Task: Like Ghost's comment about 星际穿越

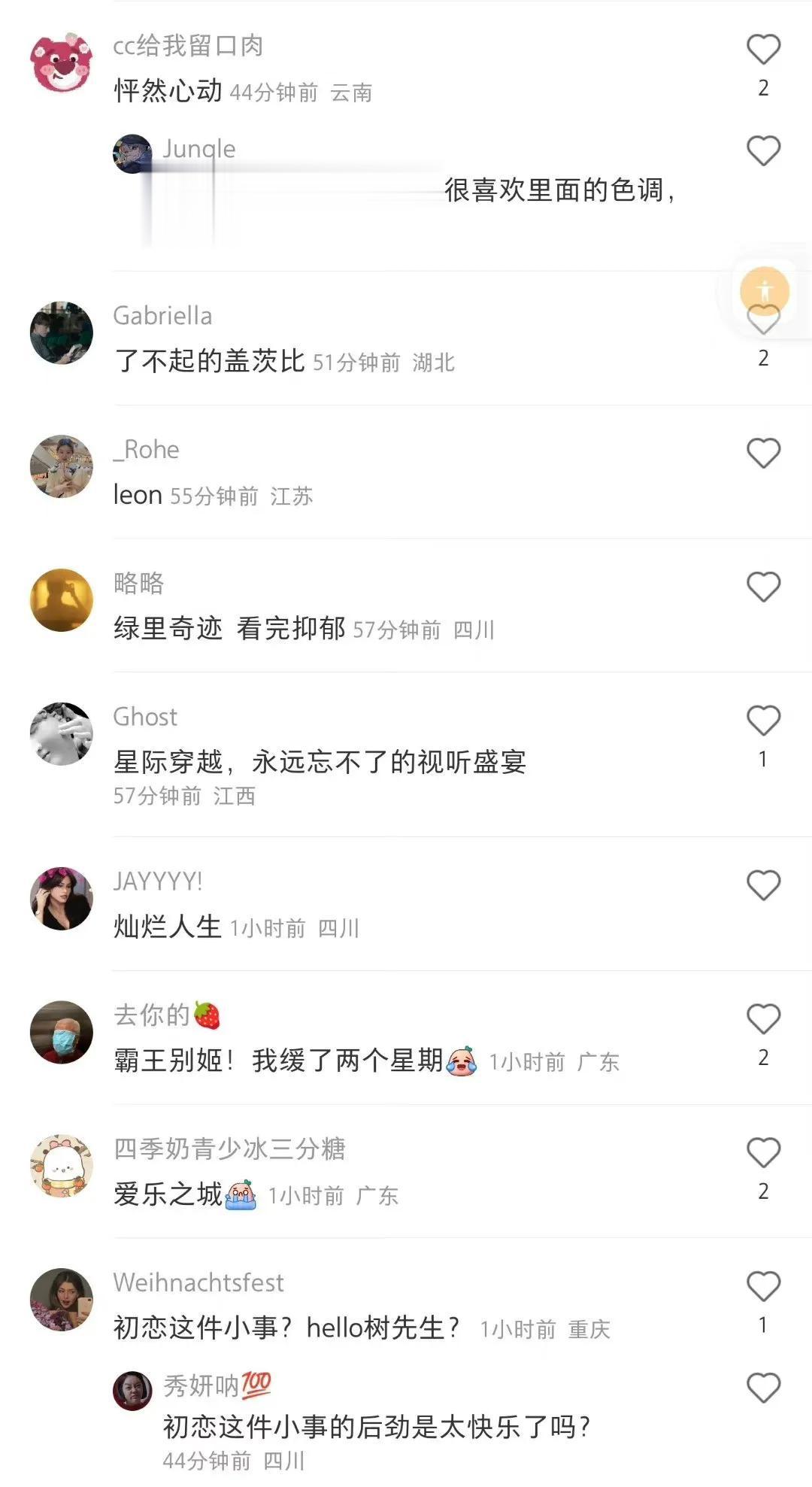Action: [763, 721]
